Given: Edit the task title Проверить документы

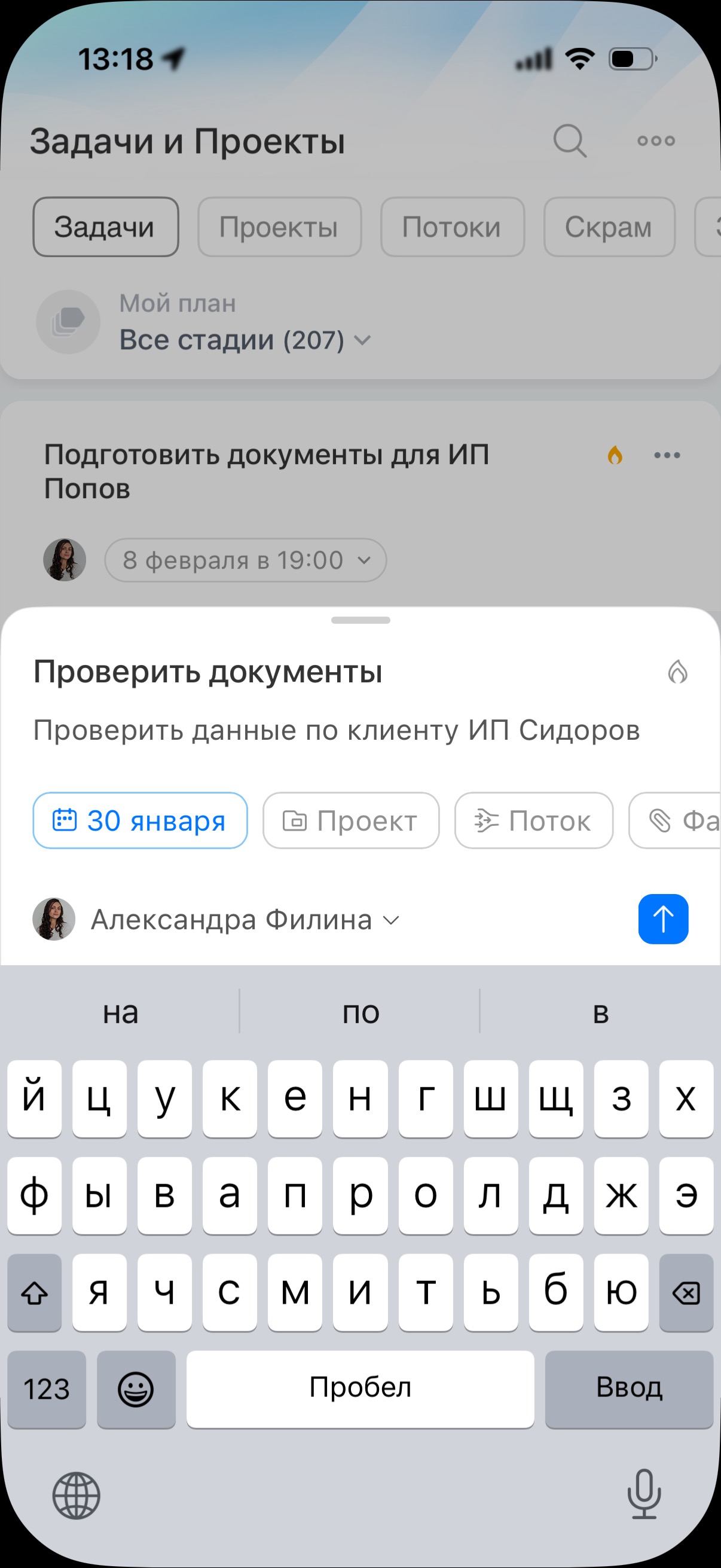Looking at the screenshot, I should coord(208,672).
